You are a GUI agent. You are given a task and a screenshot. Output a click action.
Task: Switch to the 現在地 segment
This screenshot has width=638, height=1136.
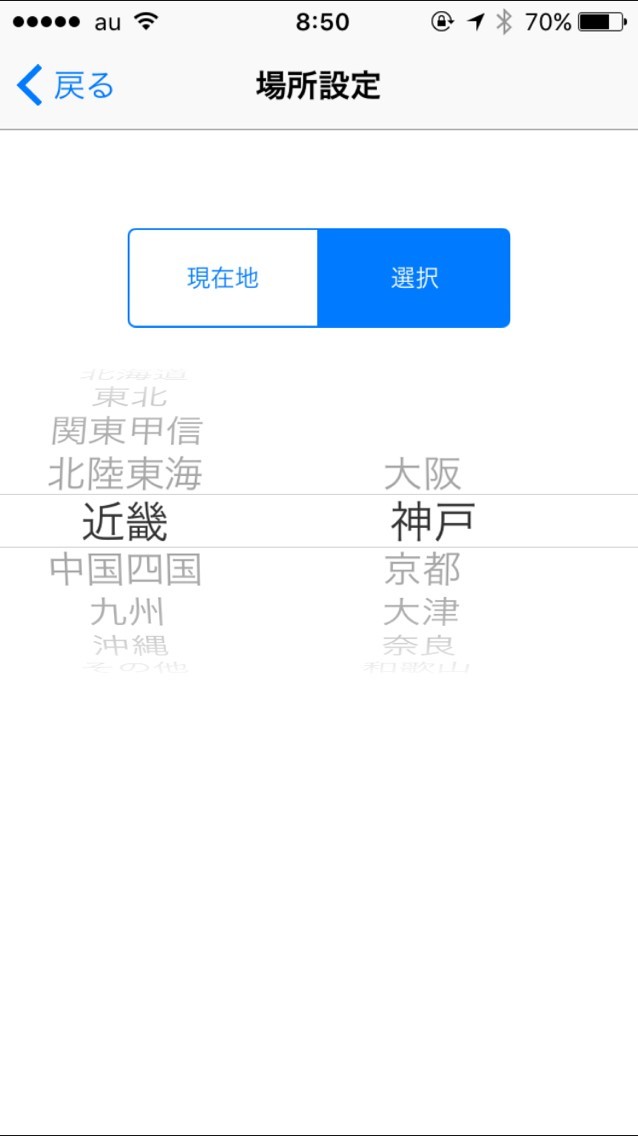click(x=223, y=278)
